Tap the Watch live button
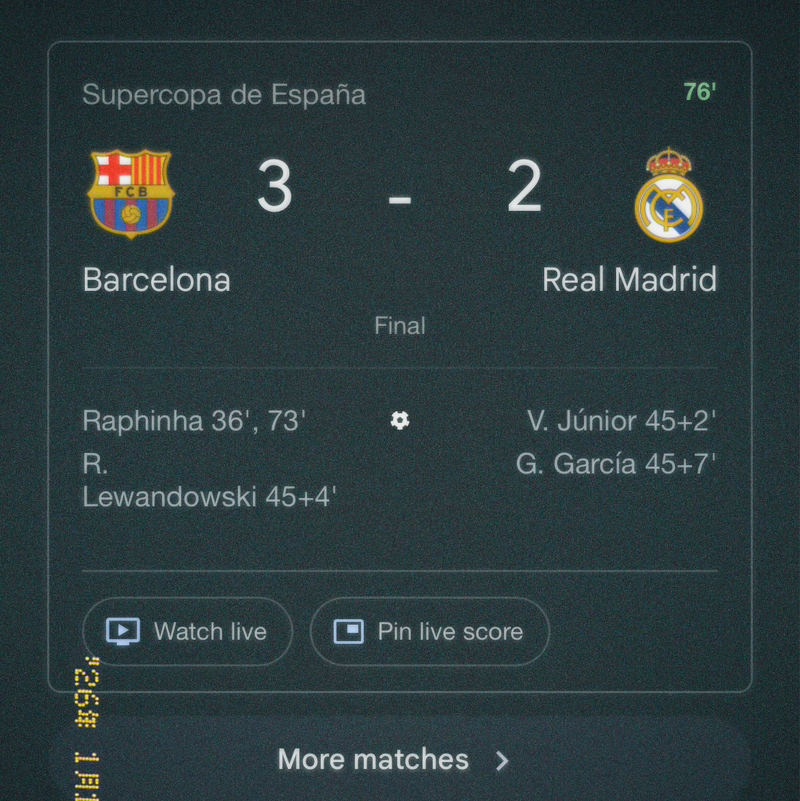Viewport: 800px width, 801px height. point(188,632)
